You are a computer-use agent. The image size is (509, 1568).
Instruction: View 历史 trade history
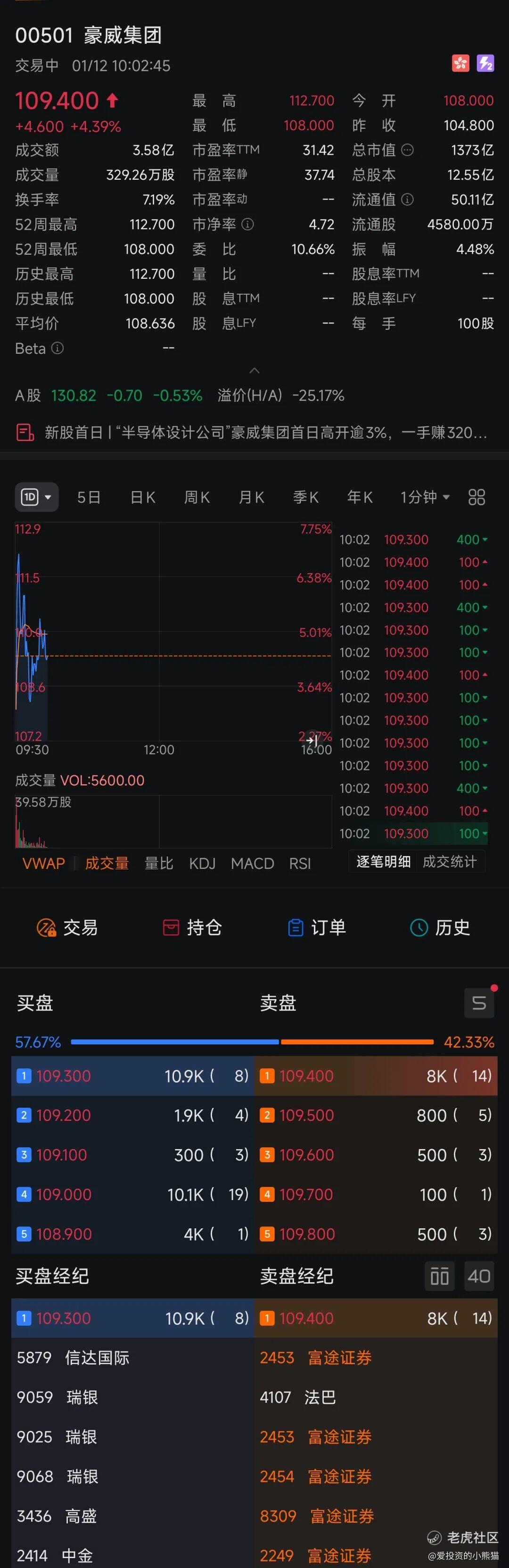click(x=440, y=928)
